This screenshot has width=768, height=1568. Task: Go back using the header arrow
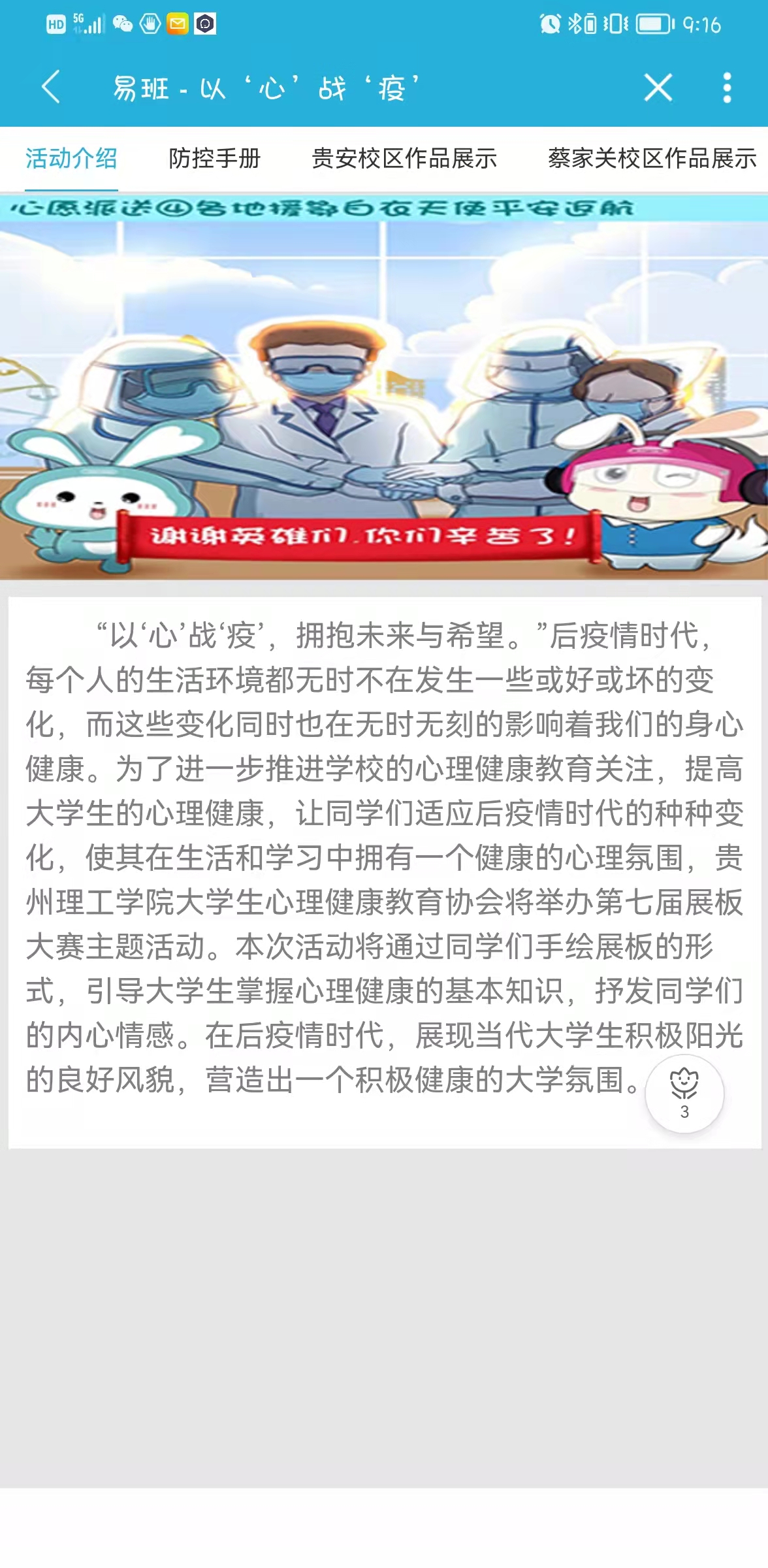(x=51, y=87)
